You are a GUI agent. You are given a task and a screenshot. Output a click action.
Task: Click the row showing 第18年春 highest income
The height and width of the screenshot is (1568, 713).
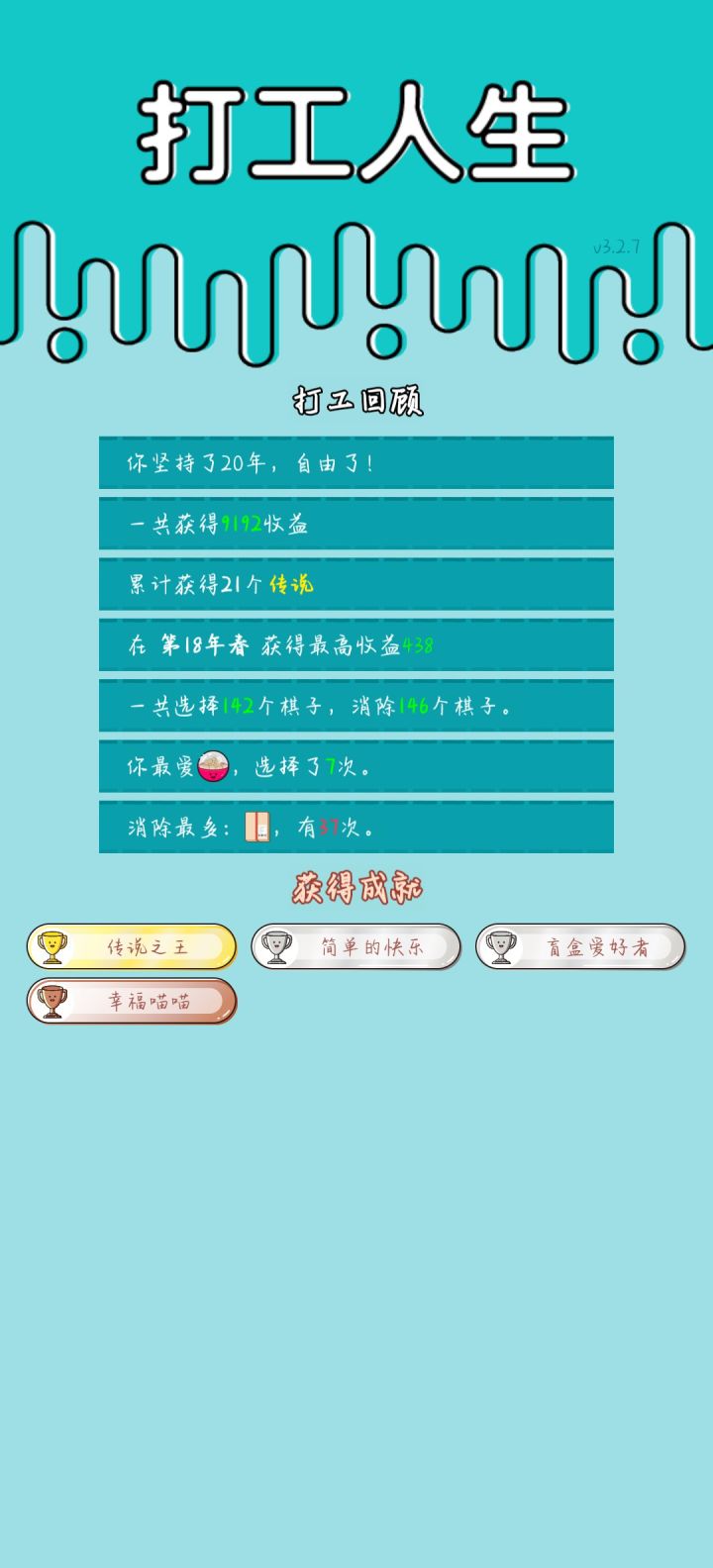point(356,645)
